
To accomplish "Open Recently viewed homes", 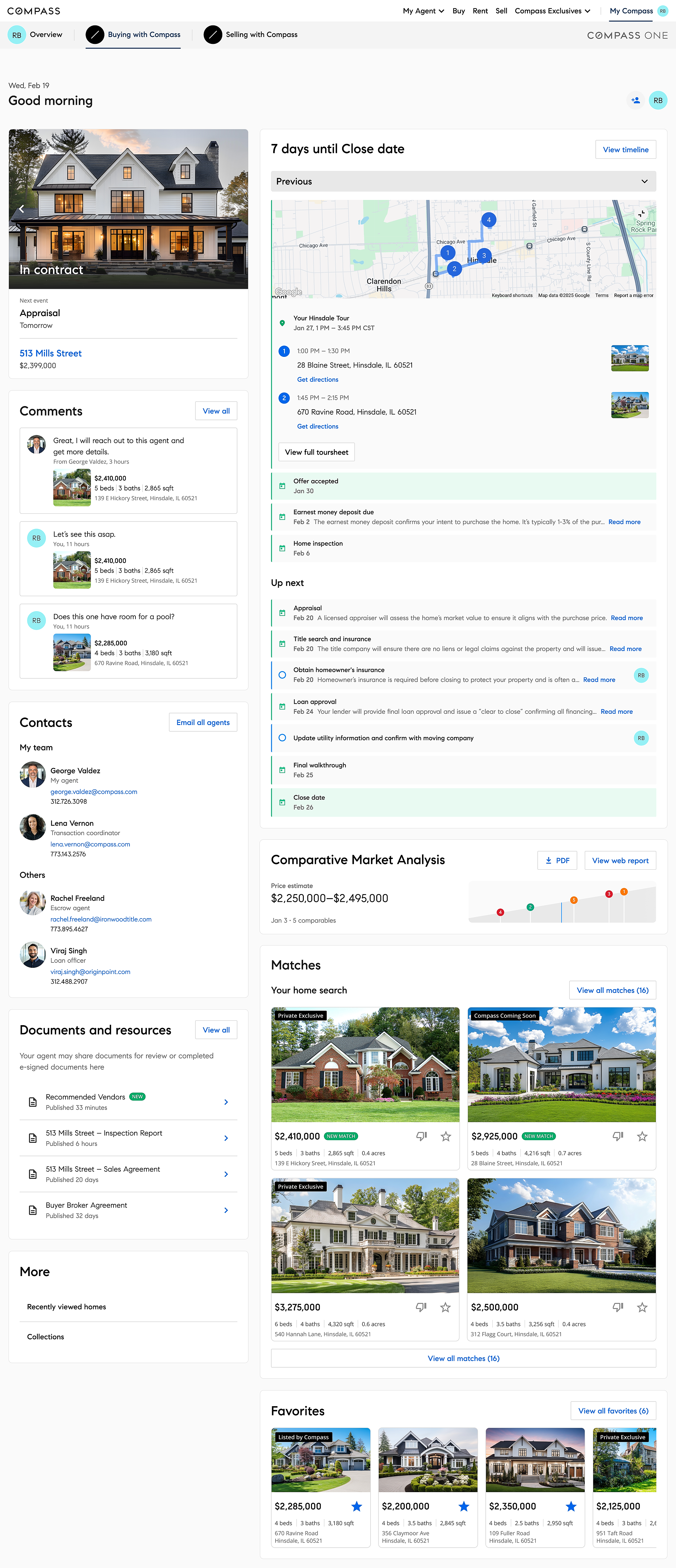I will pos(66,1306).
